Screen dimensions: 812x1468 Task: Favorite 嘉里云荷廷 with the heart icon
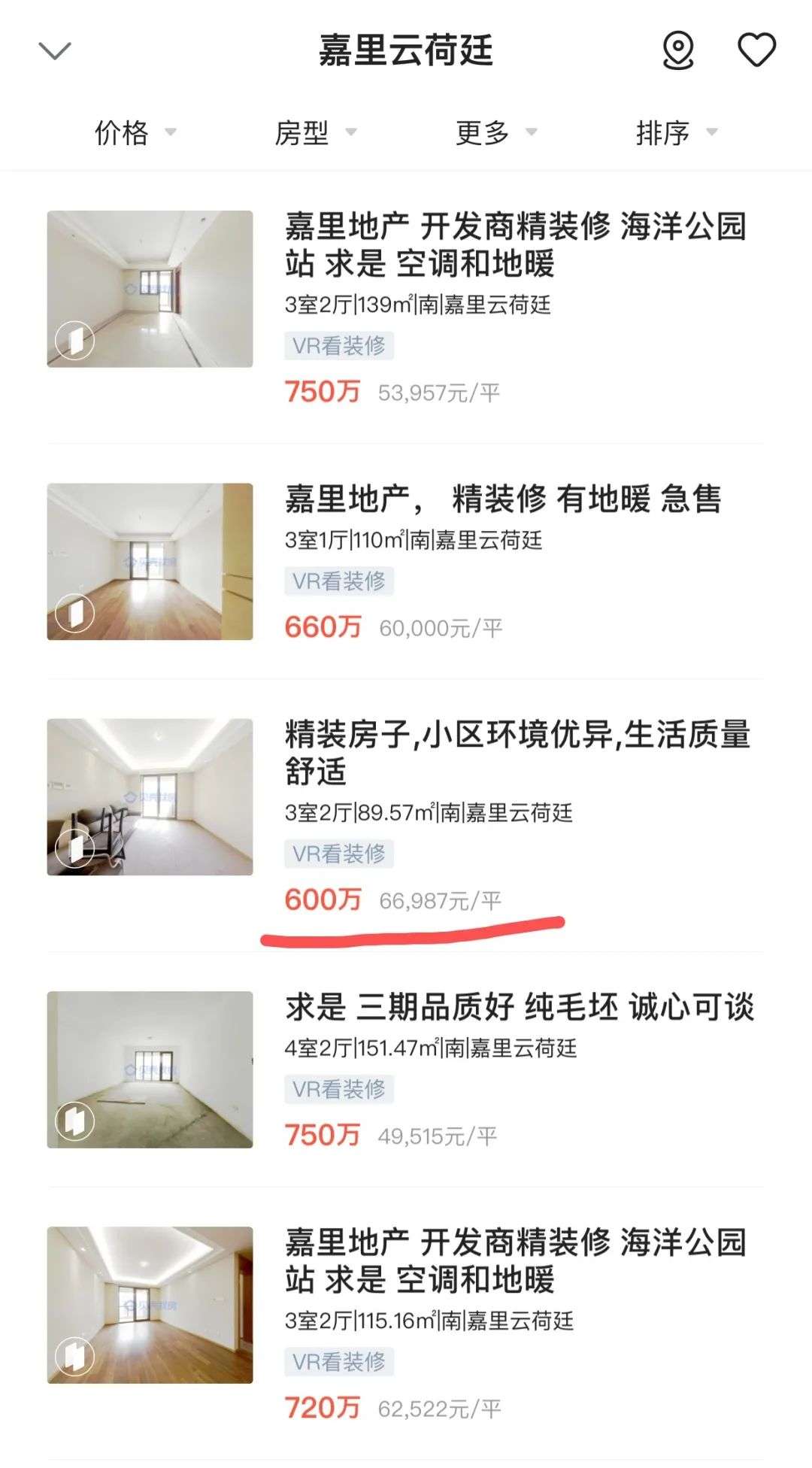[756, 50]
